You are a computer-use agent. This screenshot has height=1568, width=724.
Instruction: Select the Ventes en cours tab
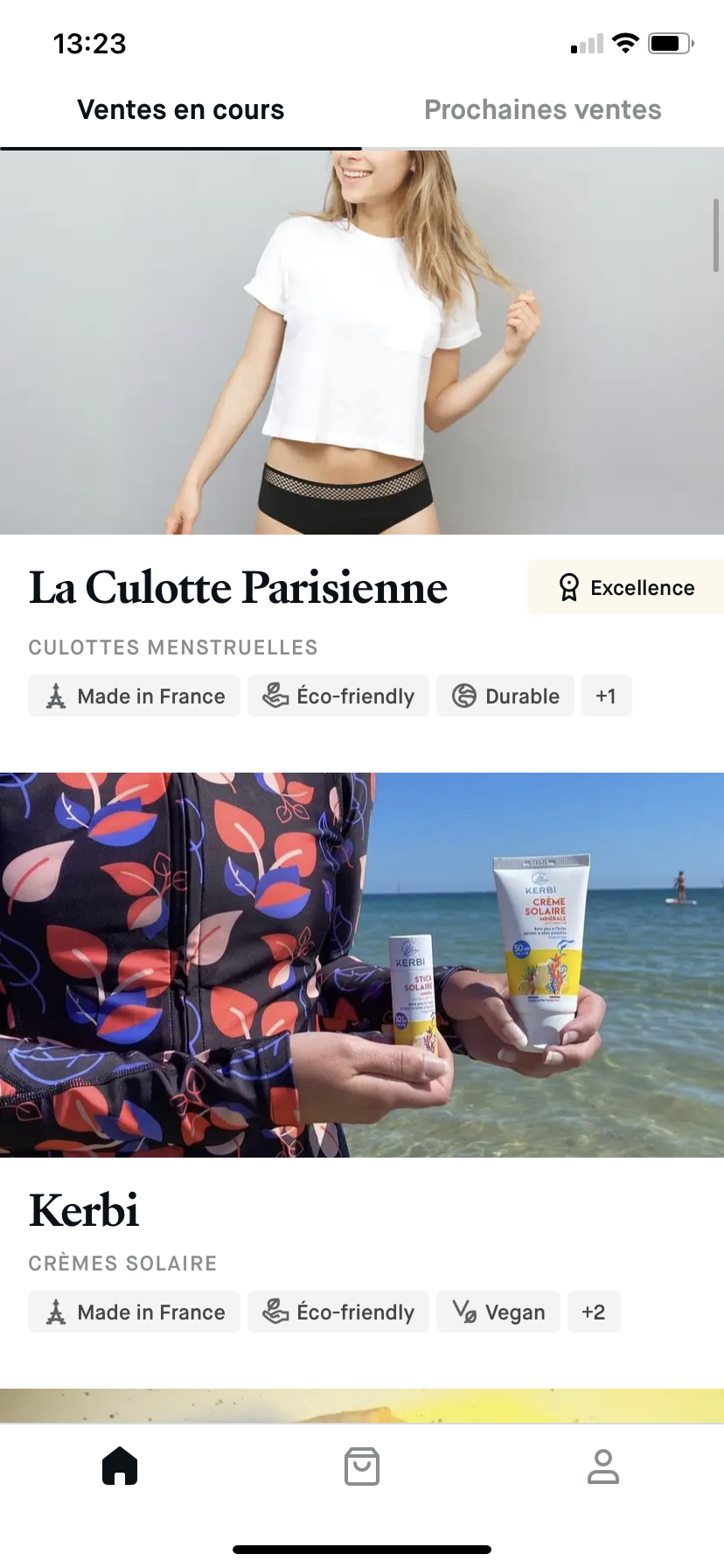[180, 109]
